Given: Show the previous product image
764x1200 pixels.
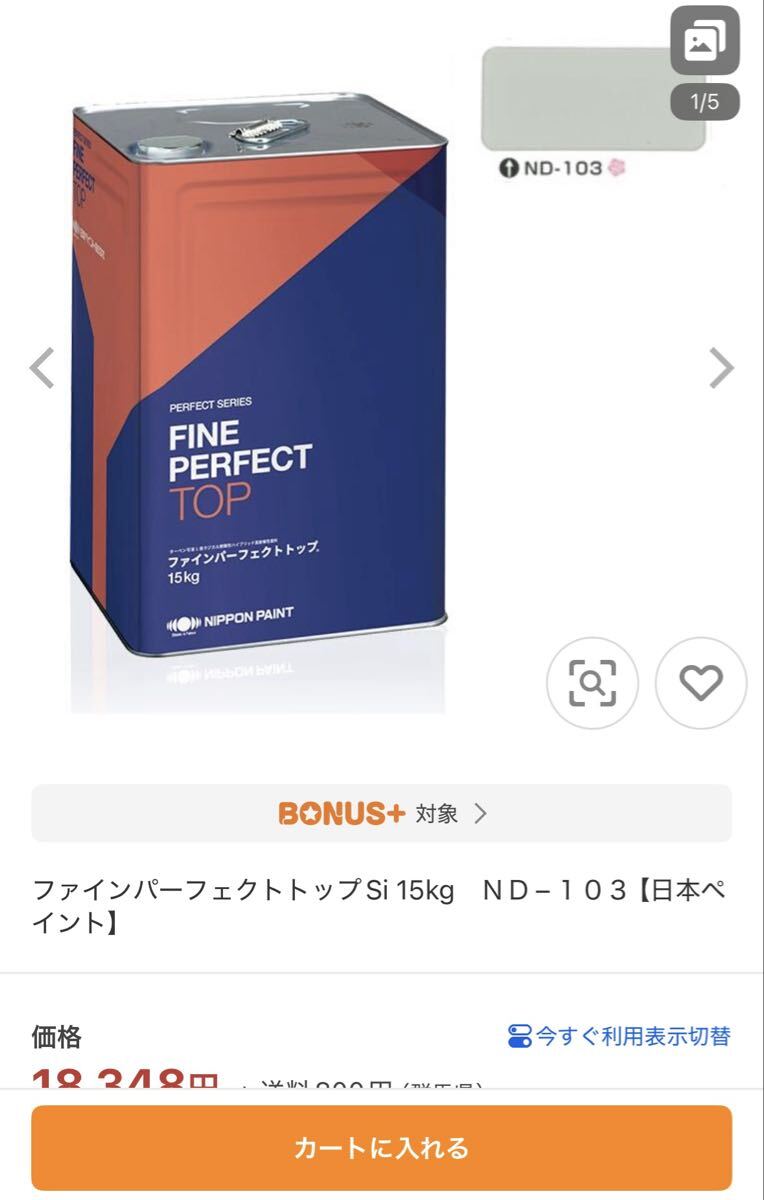Looking at the screenshot, I should [42, 368].
